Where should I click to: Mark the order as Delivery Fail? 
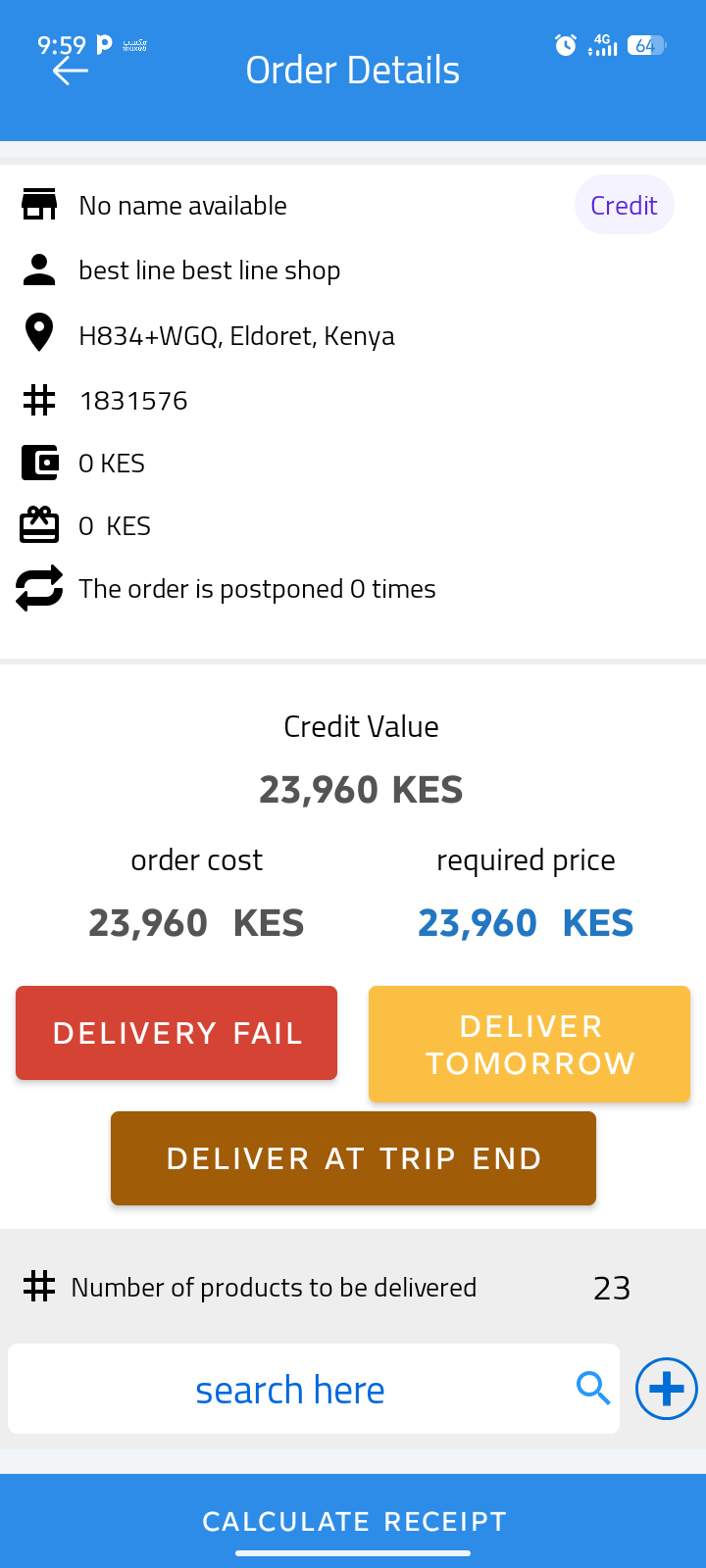176,1033
